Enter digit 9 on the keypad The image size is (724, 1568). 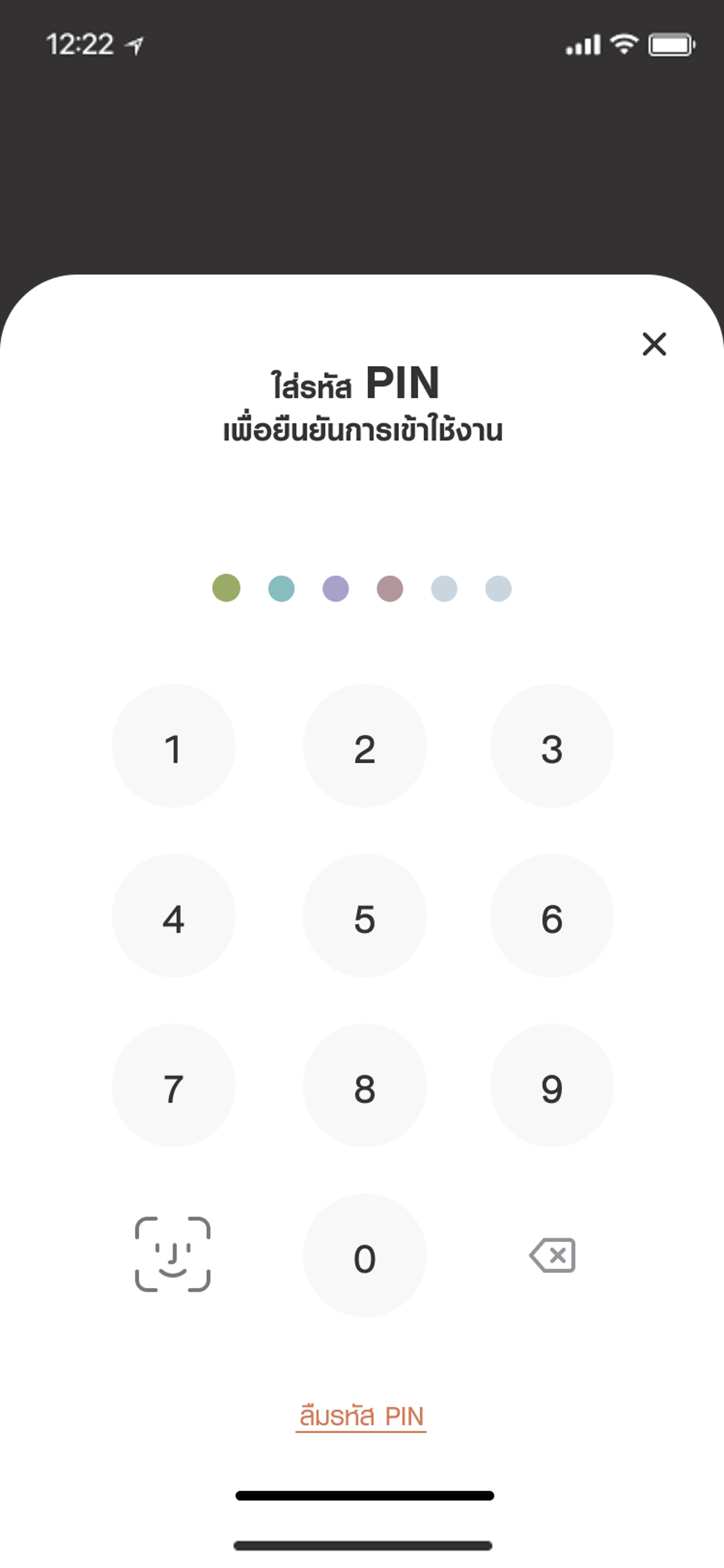552,1085
